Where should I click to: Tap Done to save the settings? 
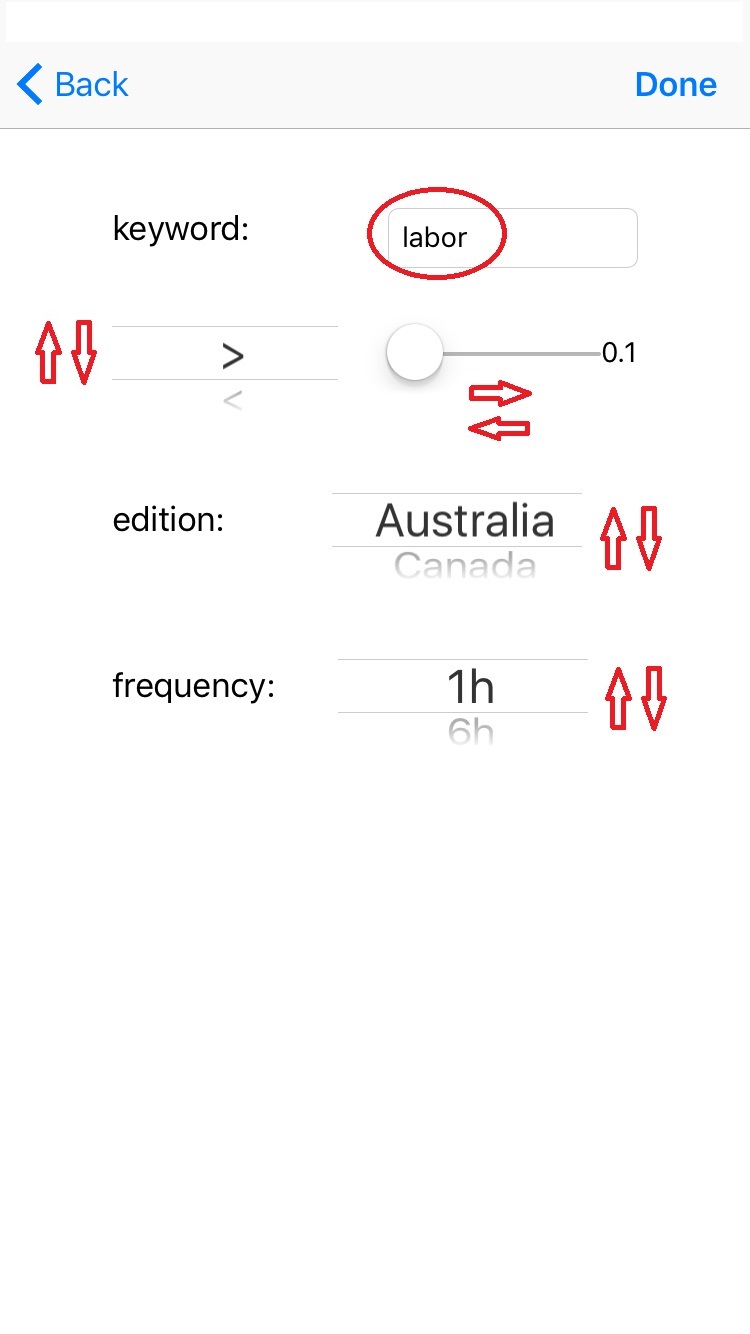click(676, 85)
